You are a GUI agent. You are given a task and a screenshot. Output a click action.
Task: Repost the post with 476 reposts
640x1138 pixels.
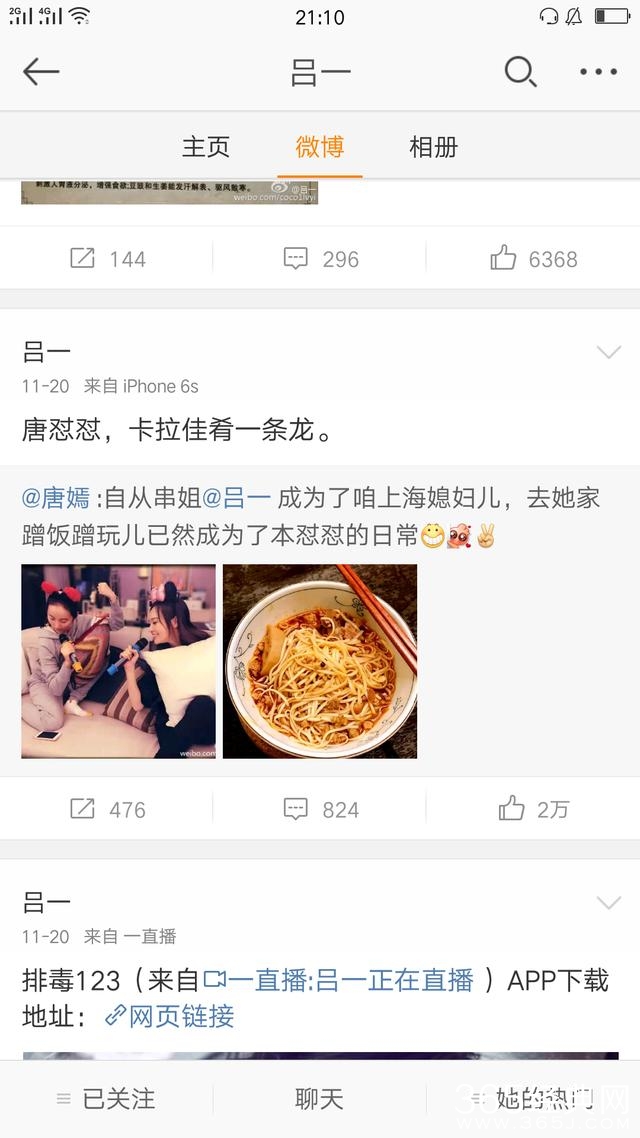pyautogui.click(x=108, y=809)
